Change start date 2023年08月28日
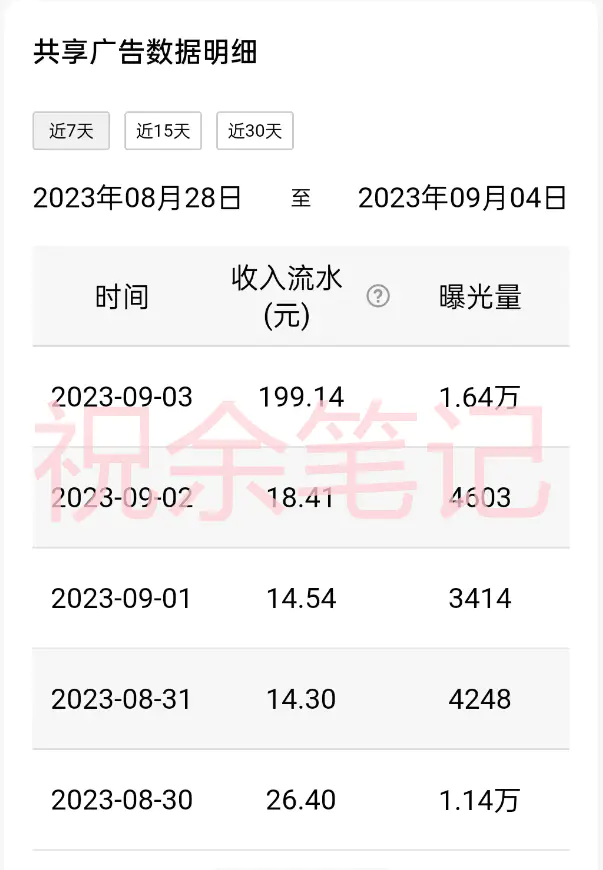603x870 pixels. point(137,198)
